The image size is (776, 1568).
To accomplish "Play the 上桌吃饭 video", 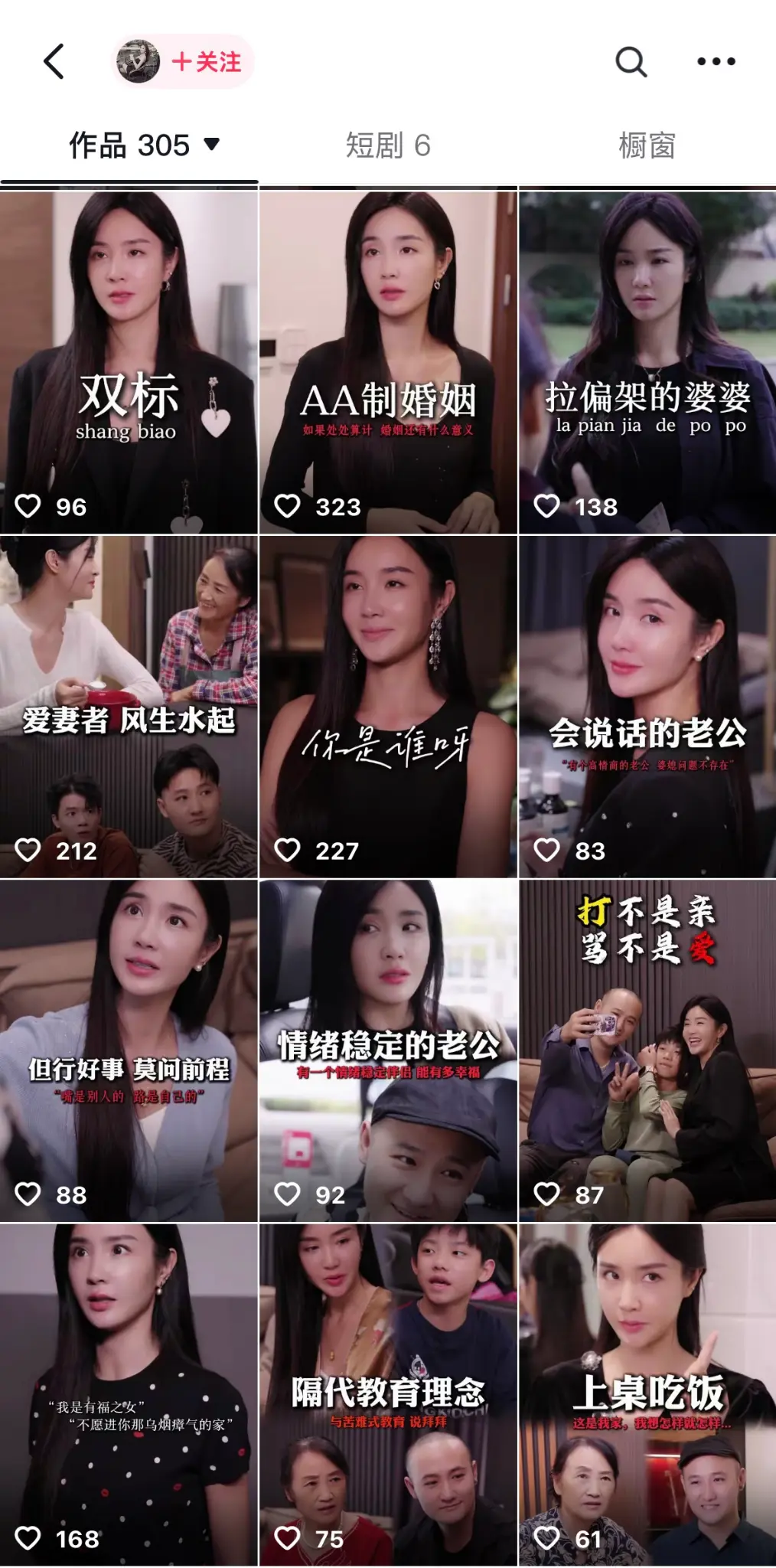I will (647, 1395).
